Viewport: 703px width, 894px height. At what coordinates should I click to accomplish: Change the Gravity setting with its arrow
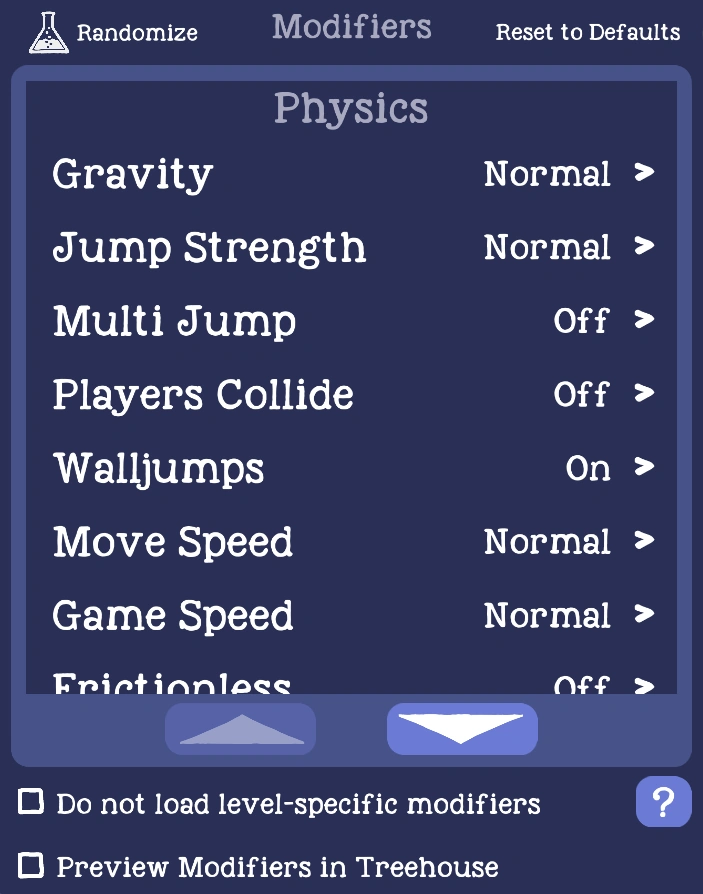point(644,172)
